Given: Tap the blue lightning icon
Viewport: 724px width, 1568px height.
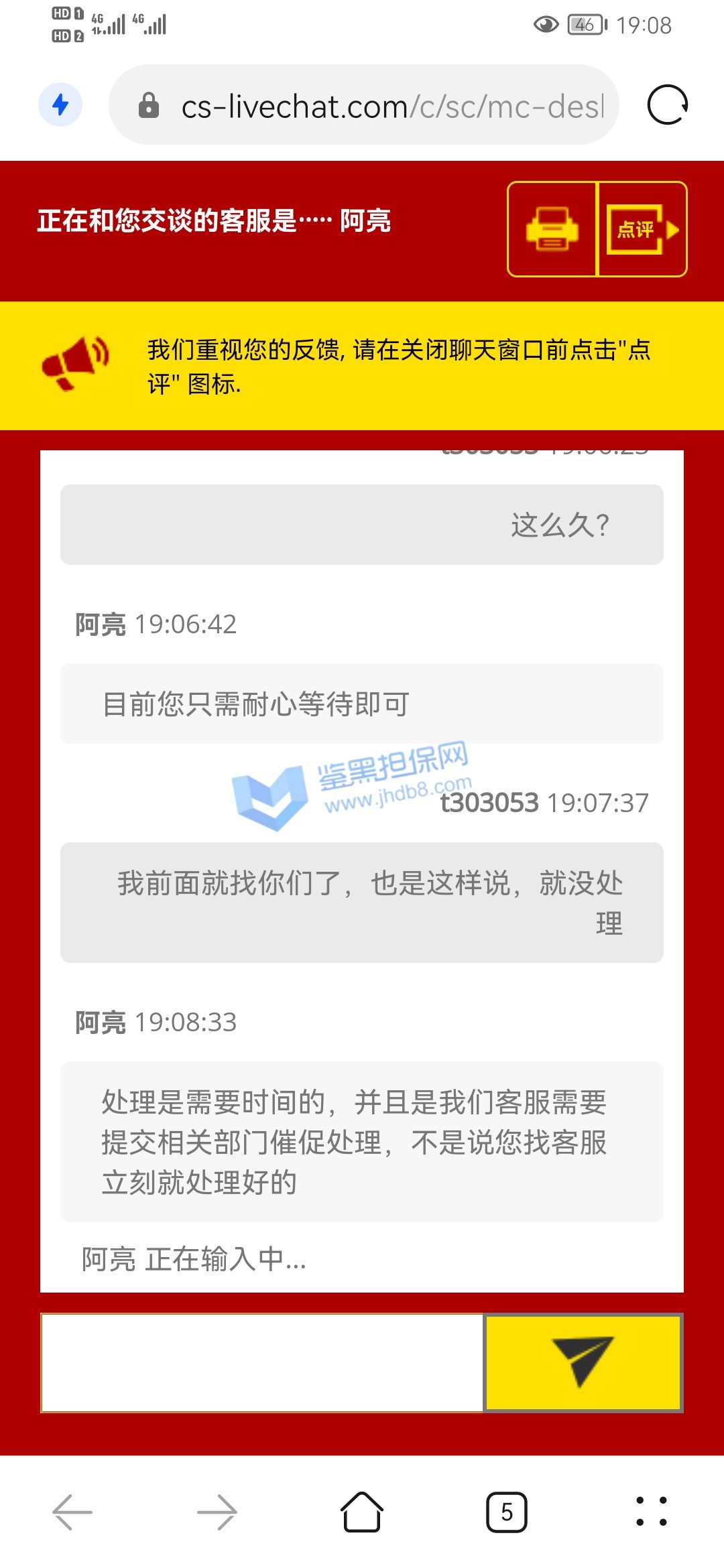Looking at the screenshot, I should point(60,105).
